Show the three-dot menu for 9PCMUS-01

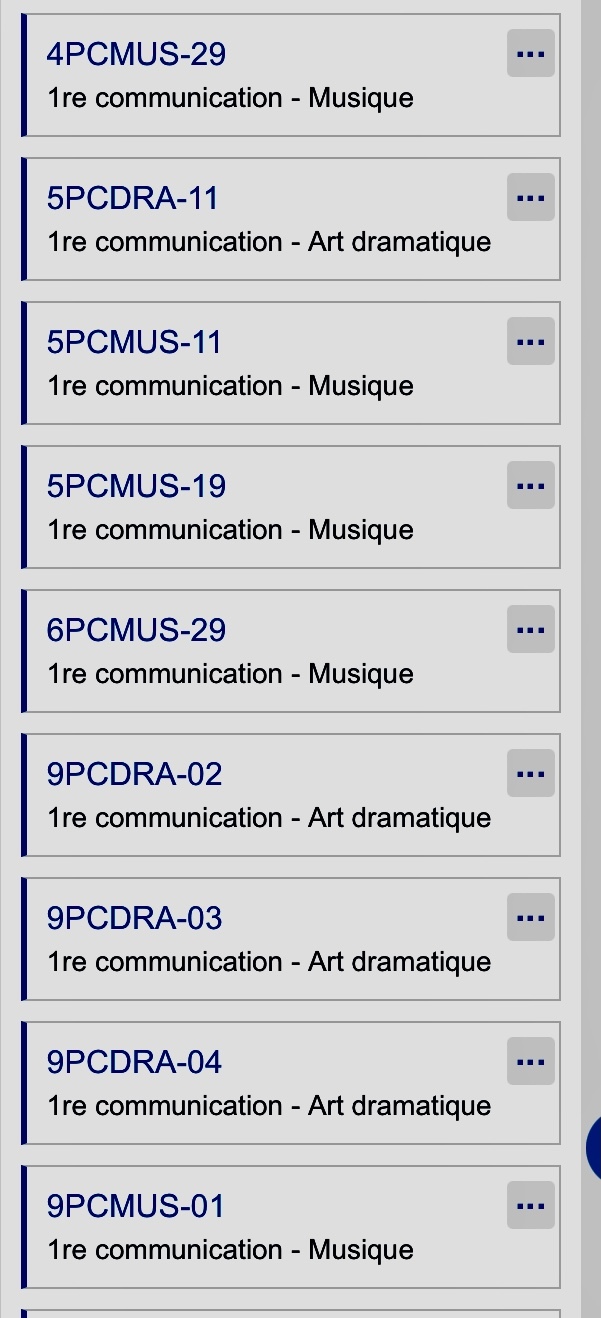(530, 1206)
